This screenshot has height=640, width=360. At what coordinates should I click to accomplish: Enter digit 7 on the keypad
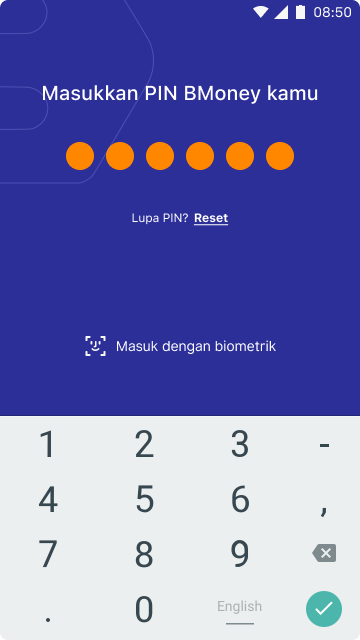(48, 554)
